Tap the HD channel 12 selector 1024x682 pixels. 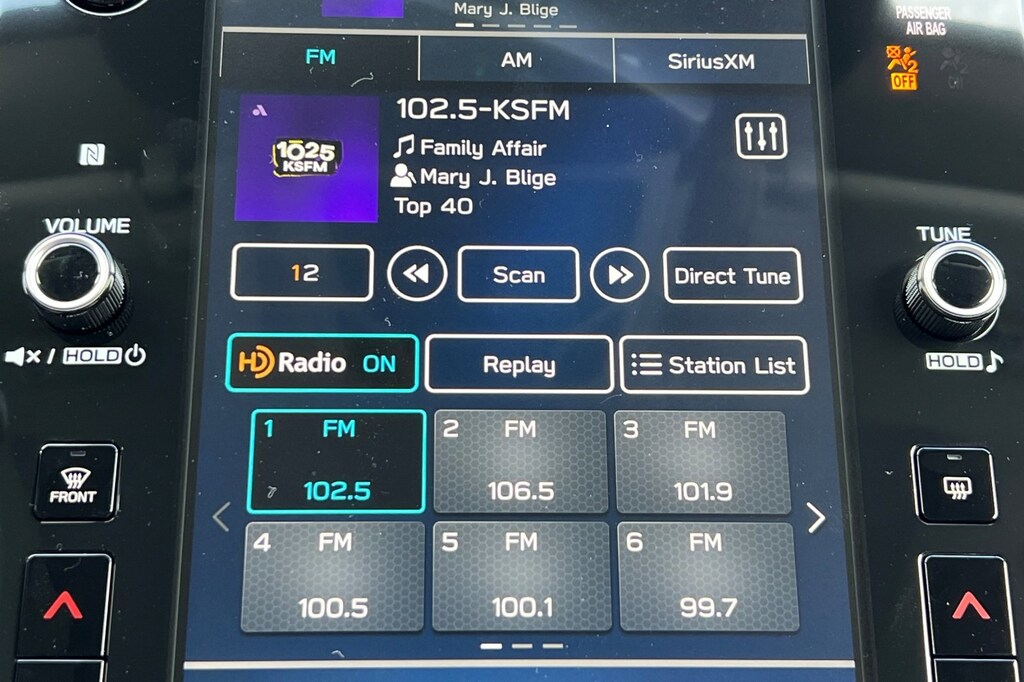[302, 273]
